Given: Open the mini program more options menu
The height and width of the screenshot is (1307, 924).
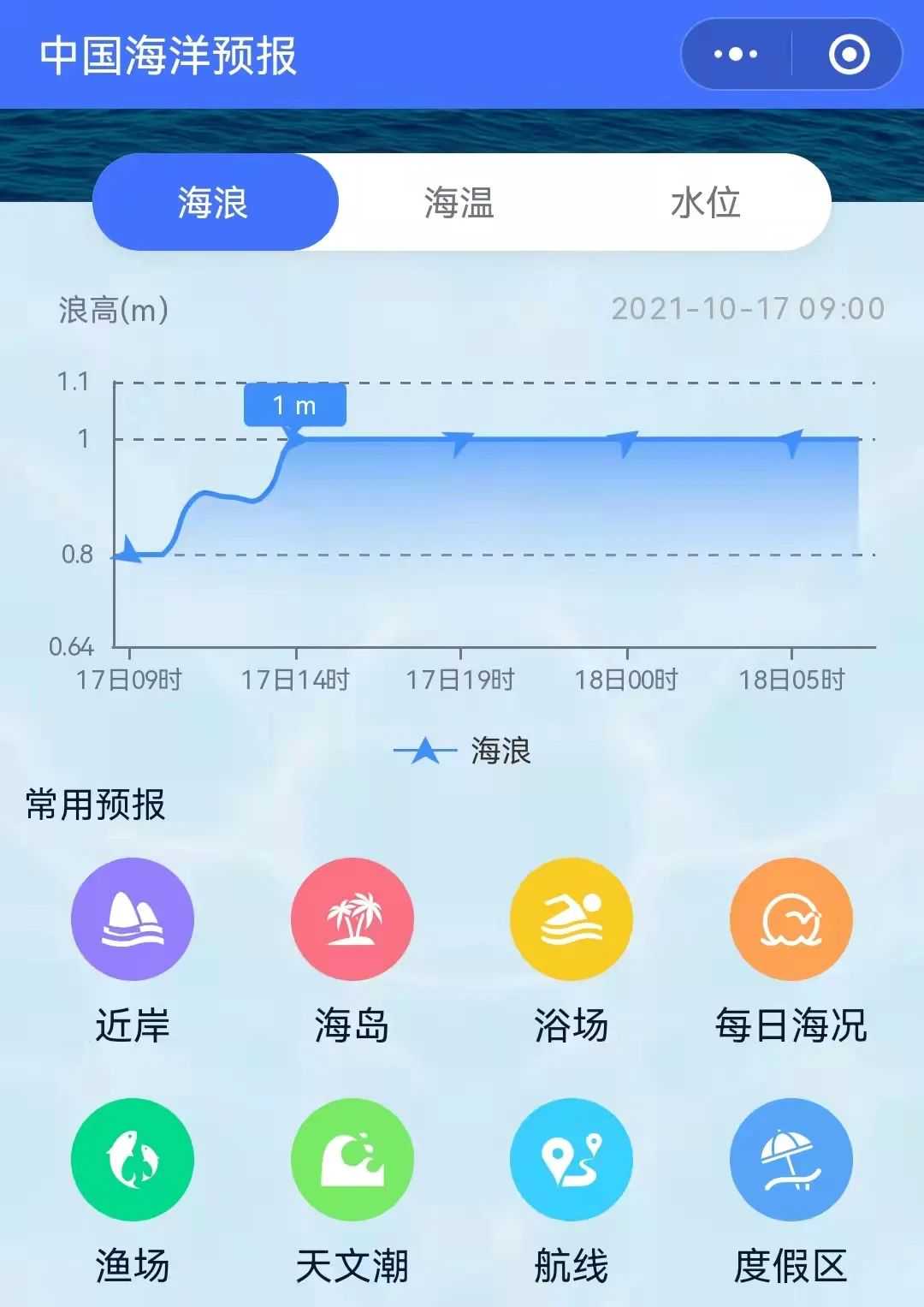Looking at the screenshot, I should [736, 55].
